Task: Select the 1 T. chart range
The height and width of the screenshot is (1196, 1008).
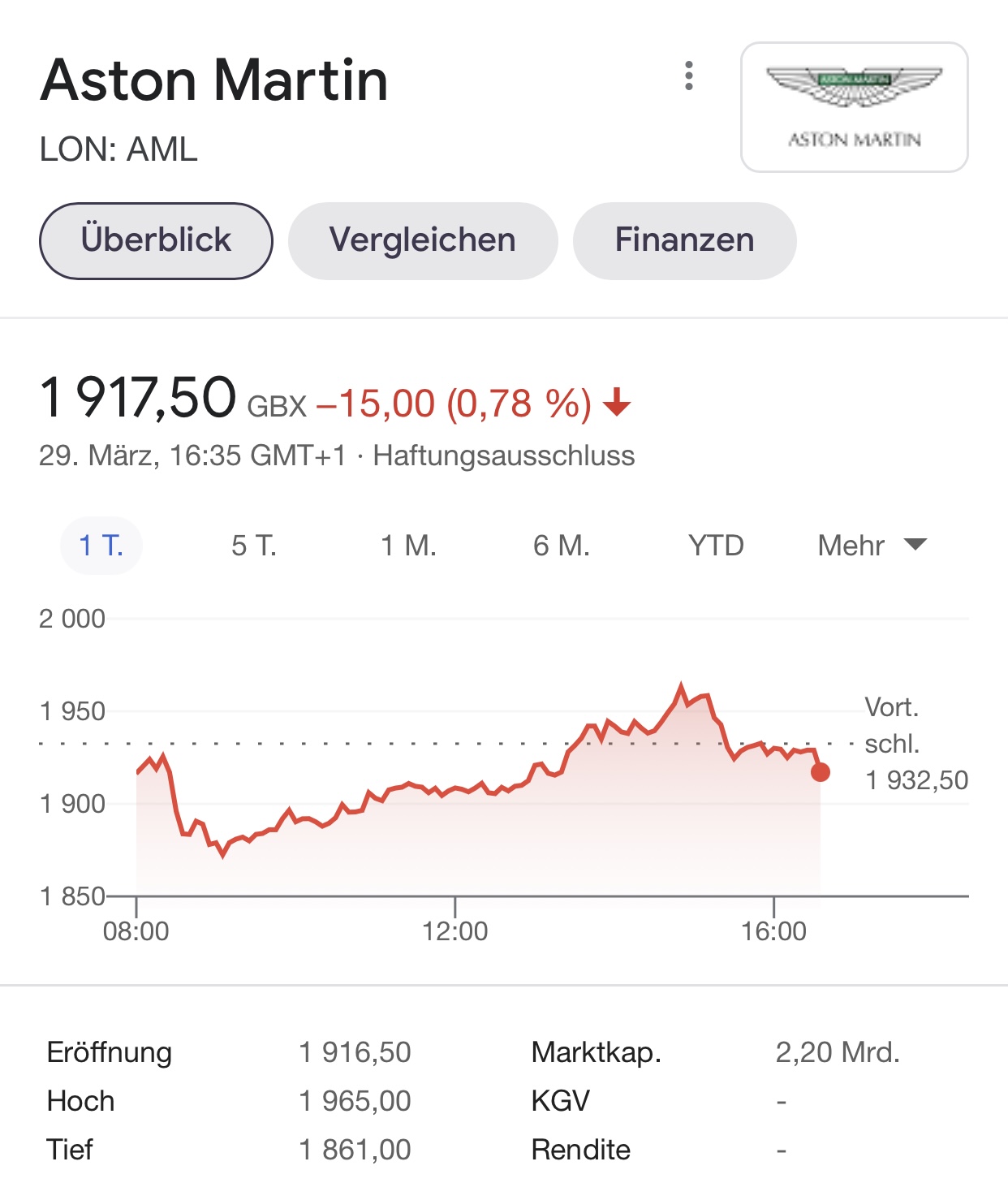Action: (101, 546)
